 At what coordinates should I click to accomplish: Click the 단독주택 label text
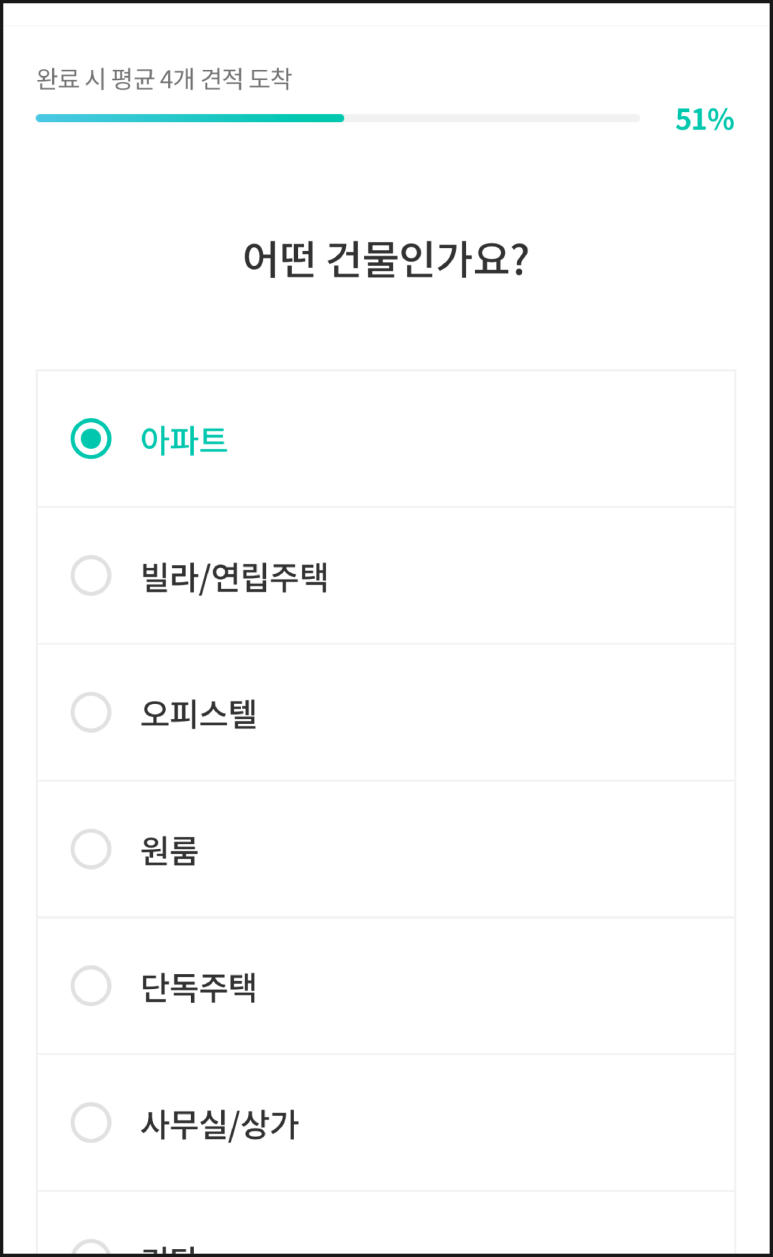(x=199, y=986)
